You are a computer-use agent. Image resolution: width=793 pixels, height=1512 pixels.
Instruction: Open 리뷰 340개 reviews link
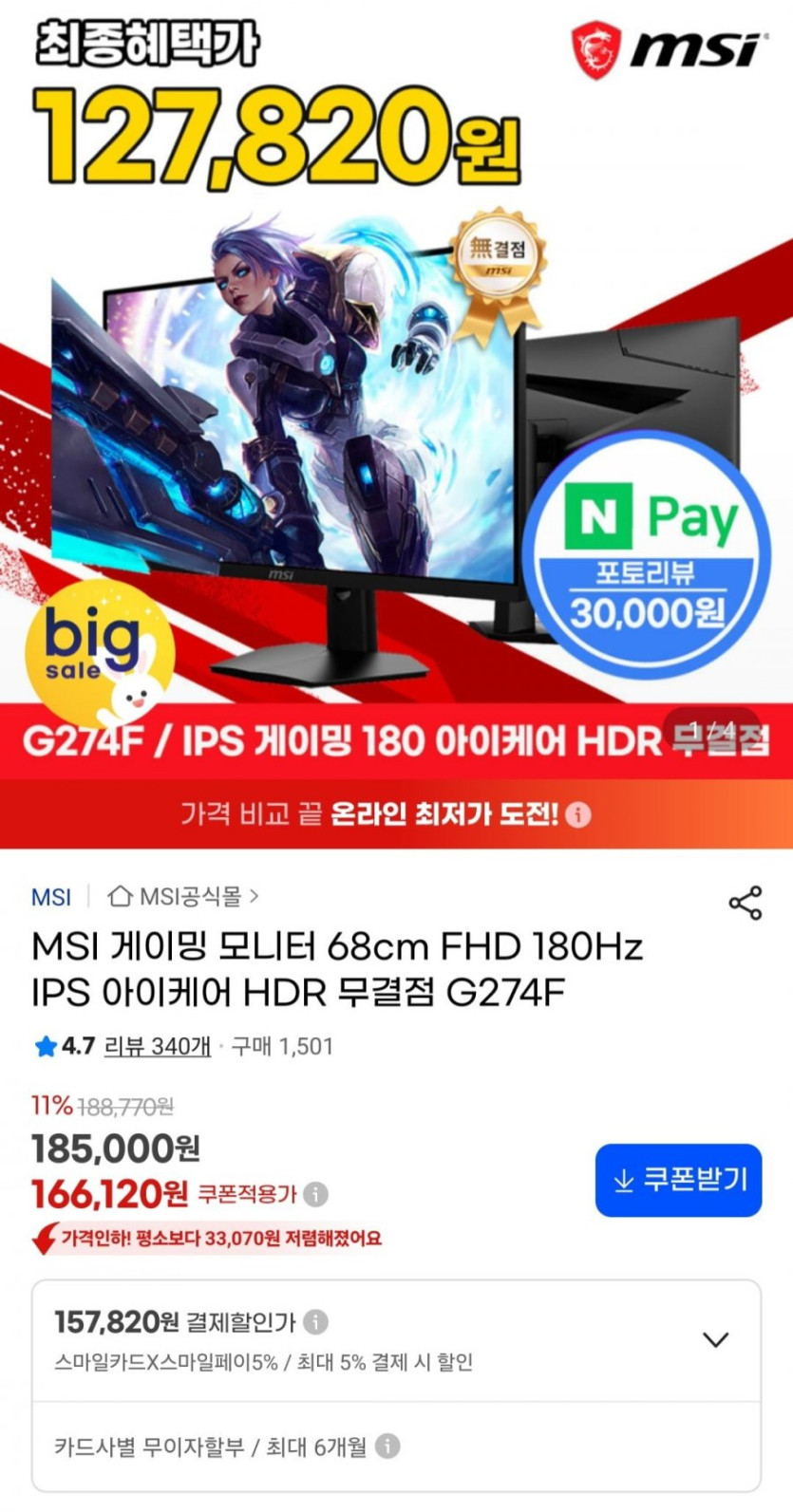[x=157, y=1046]
